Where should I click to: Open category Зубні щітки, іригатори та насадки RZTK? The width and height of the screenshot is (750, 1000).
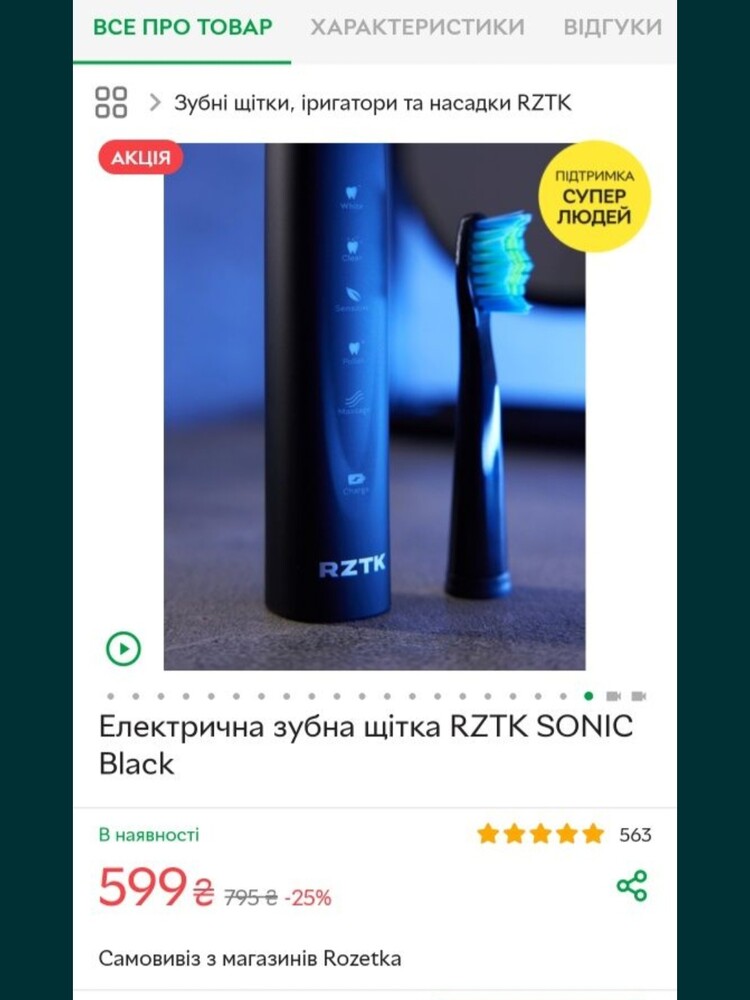coord(373,102)
